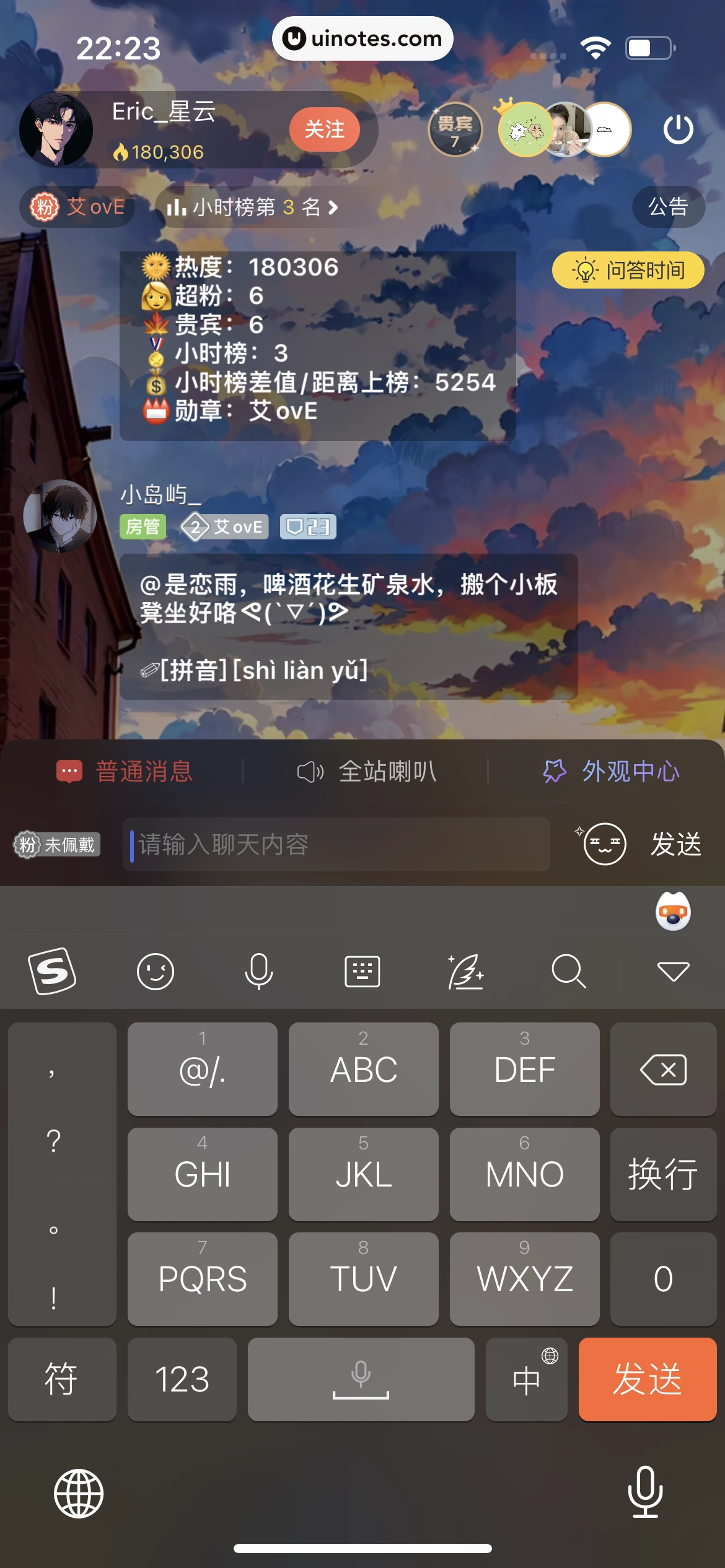Collapse the keyboard with the down triangle
Viewport: 725px width, 1568px height.
click(674, 972)
